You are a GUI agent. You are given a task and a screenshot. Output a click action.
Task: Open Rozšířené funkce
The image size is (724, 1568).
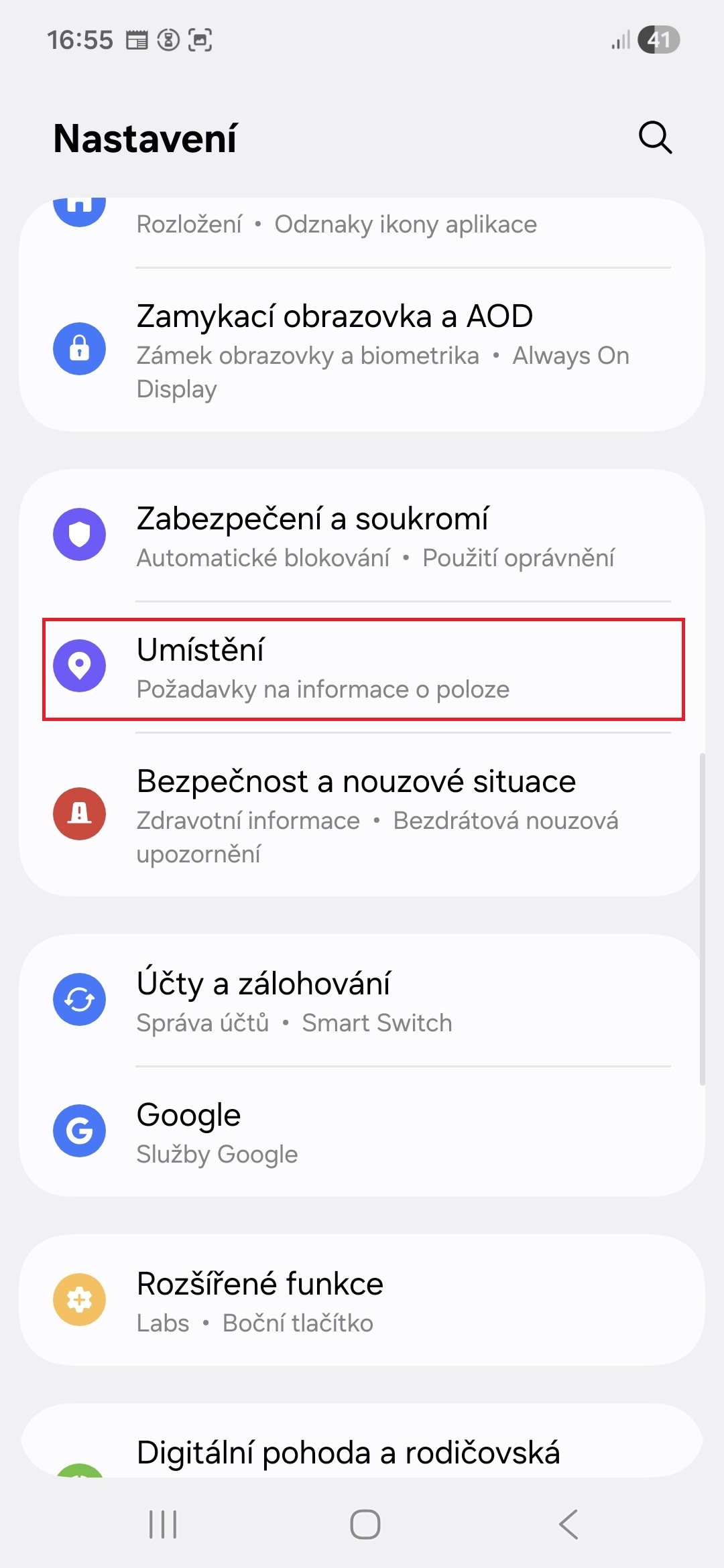pyautogui.click(x=362, y=1301)
